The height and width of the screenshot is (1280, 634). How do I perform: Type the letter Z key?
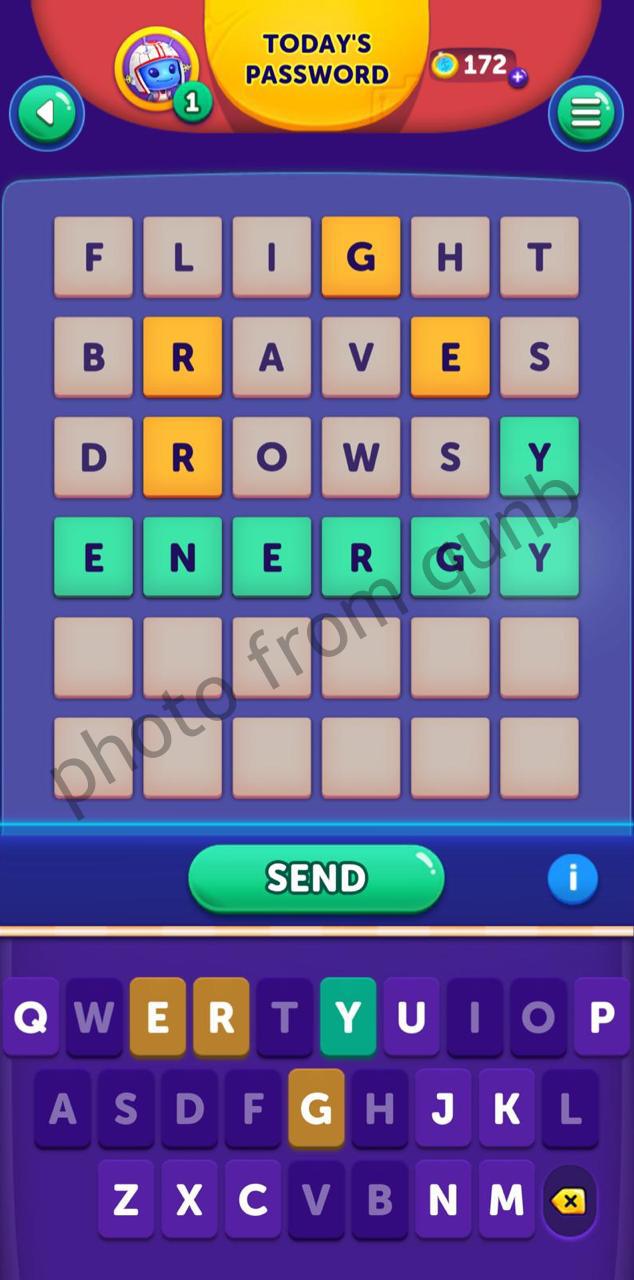point(126,1198)
